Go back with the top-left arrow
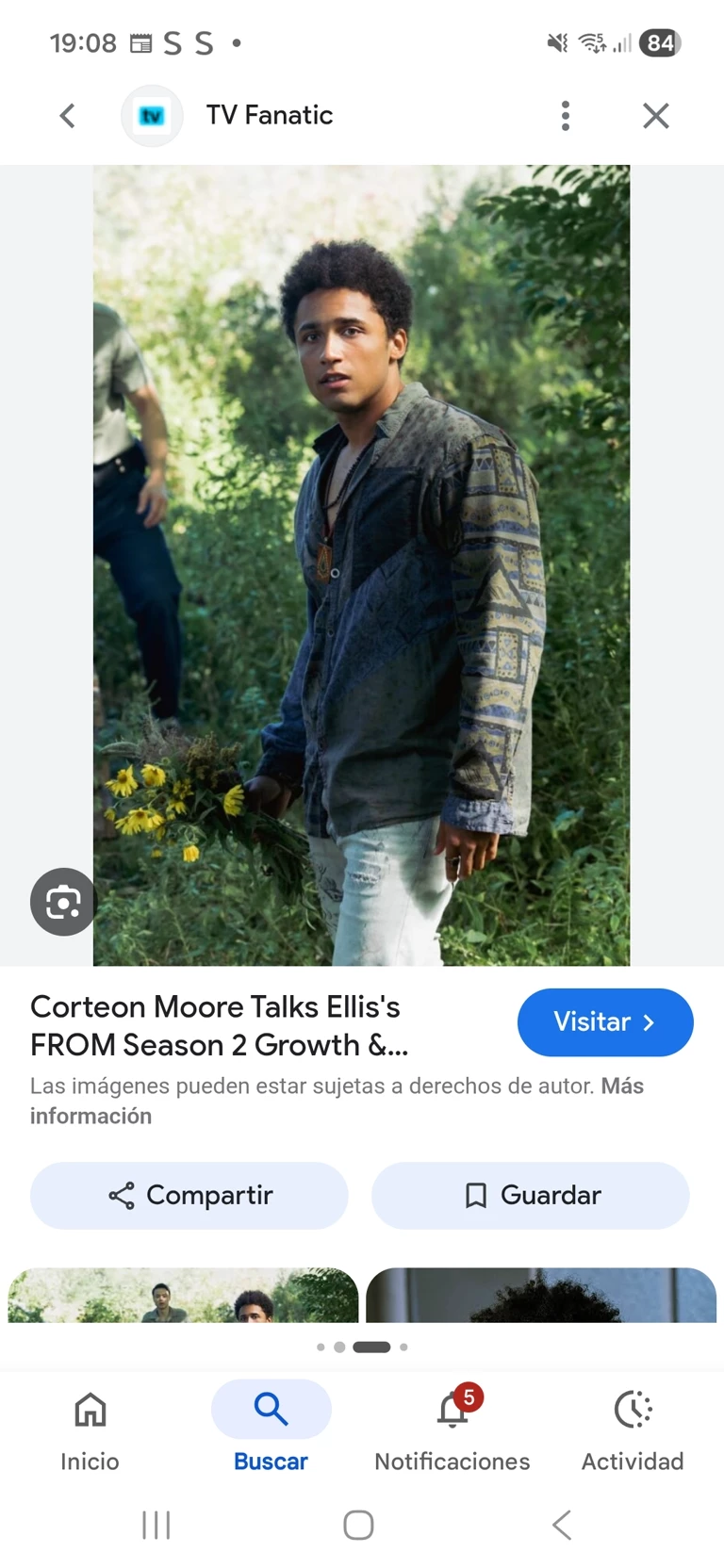 pos(67,116)
